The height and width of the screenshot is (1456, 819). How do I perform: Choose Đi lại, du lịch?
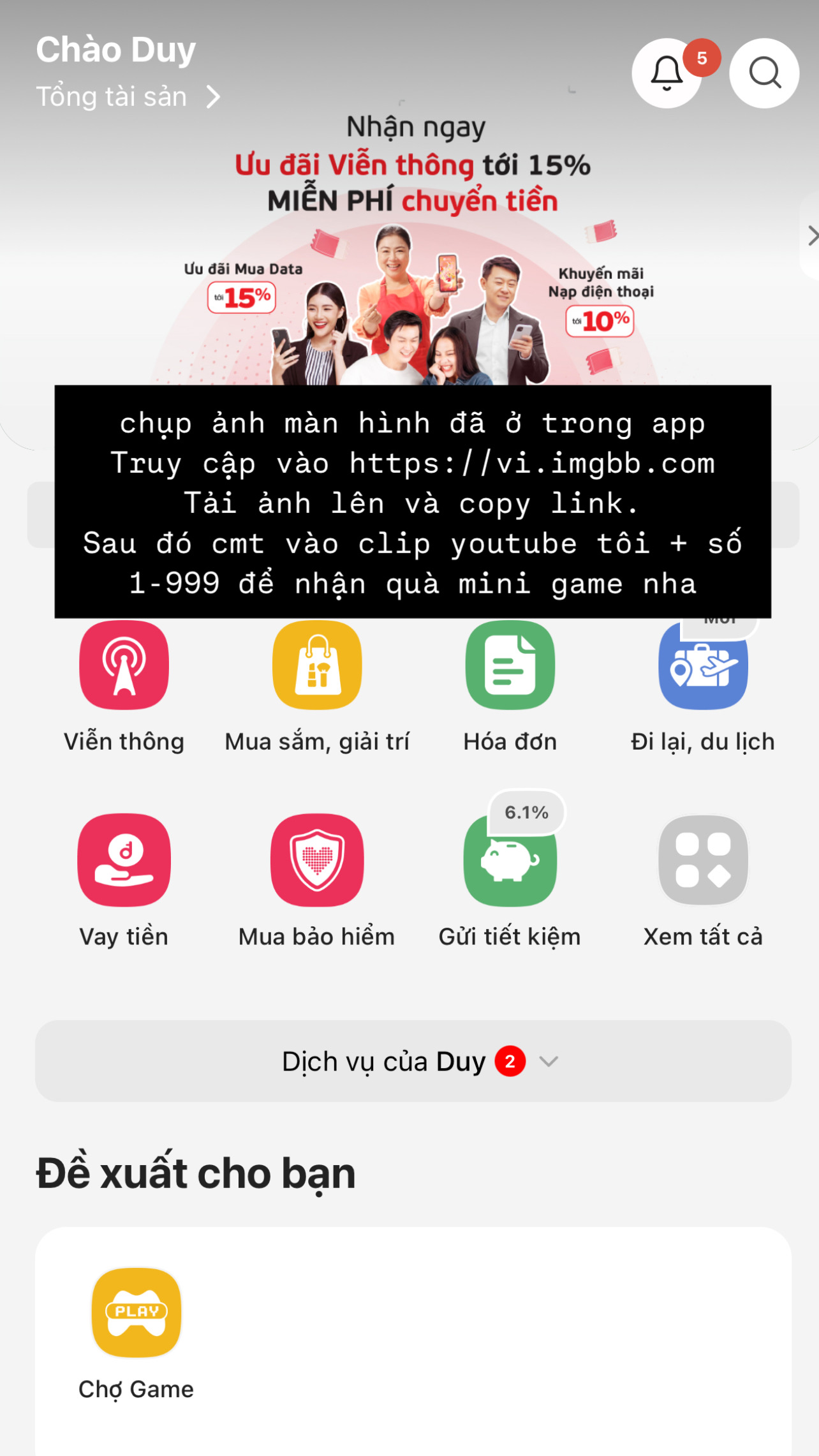click(703, 665)
